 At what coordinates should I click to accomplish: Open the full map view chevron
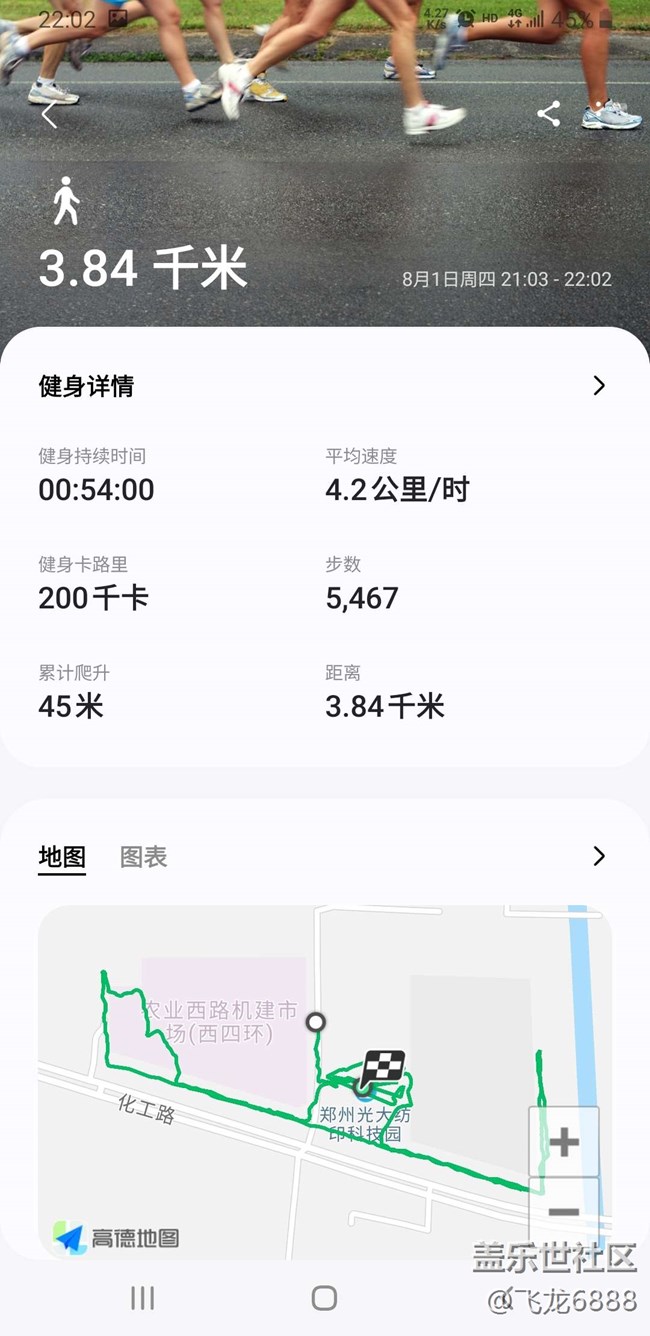(x=599, y=856)
